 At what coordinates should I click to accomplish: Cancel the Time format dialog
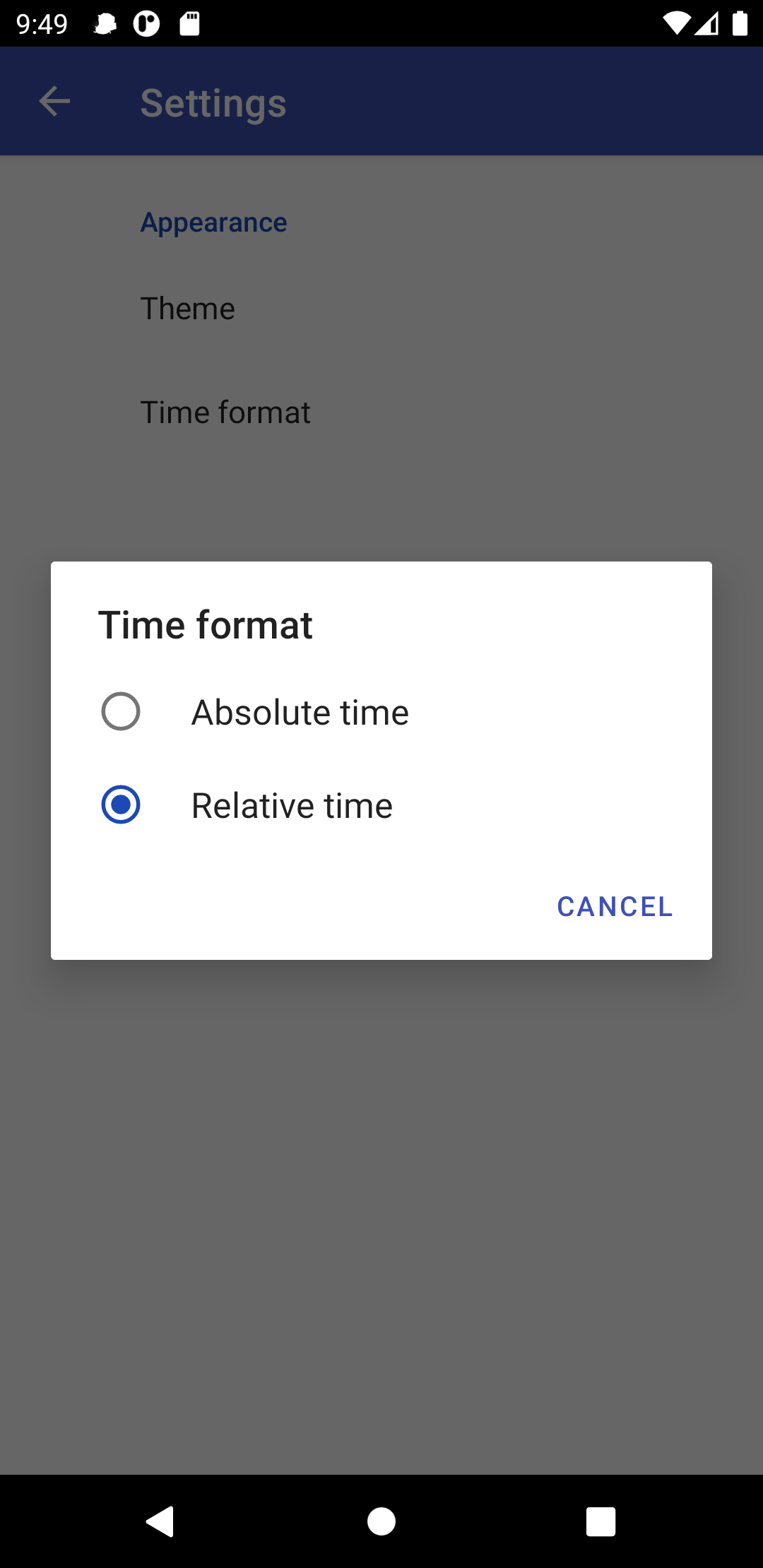615,907
